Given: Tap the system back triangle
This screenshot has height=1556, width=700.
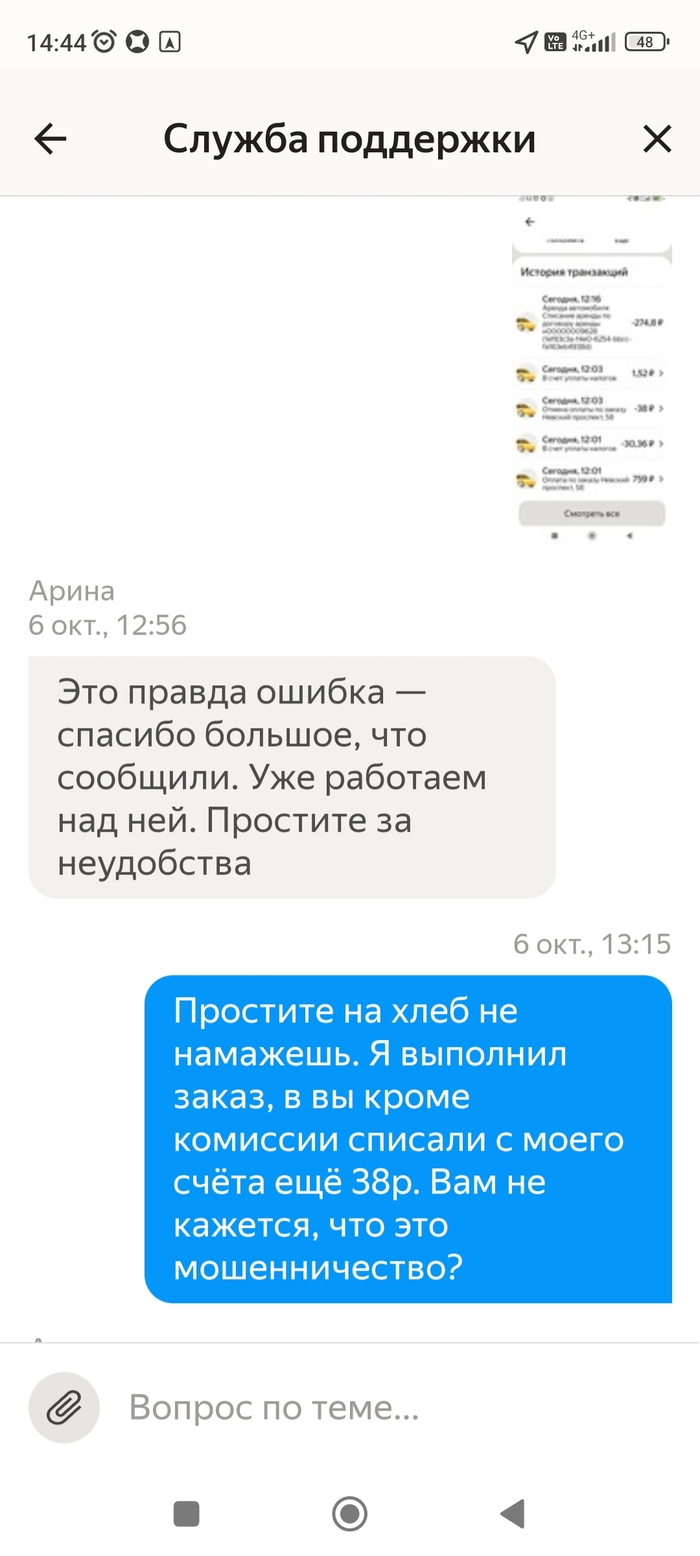Looking at the screenshot, I should 513,1513.
